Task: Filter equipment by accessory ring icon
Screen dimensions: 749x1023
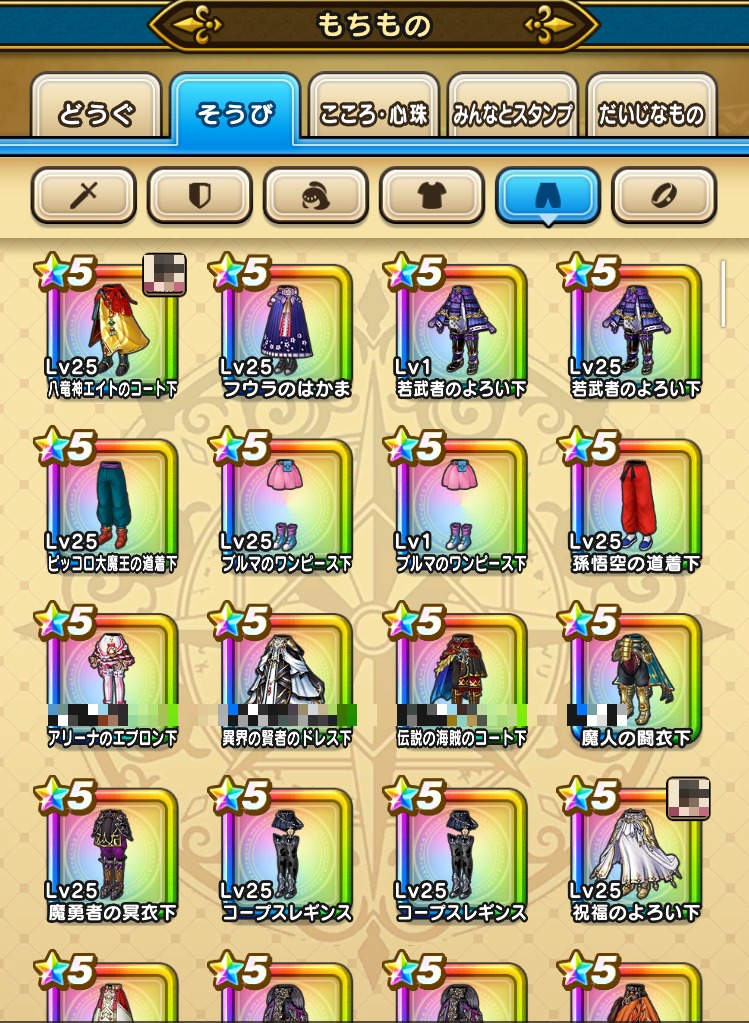Action: (664, 195)
